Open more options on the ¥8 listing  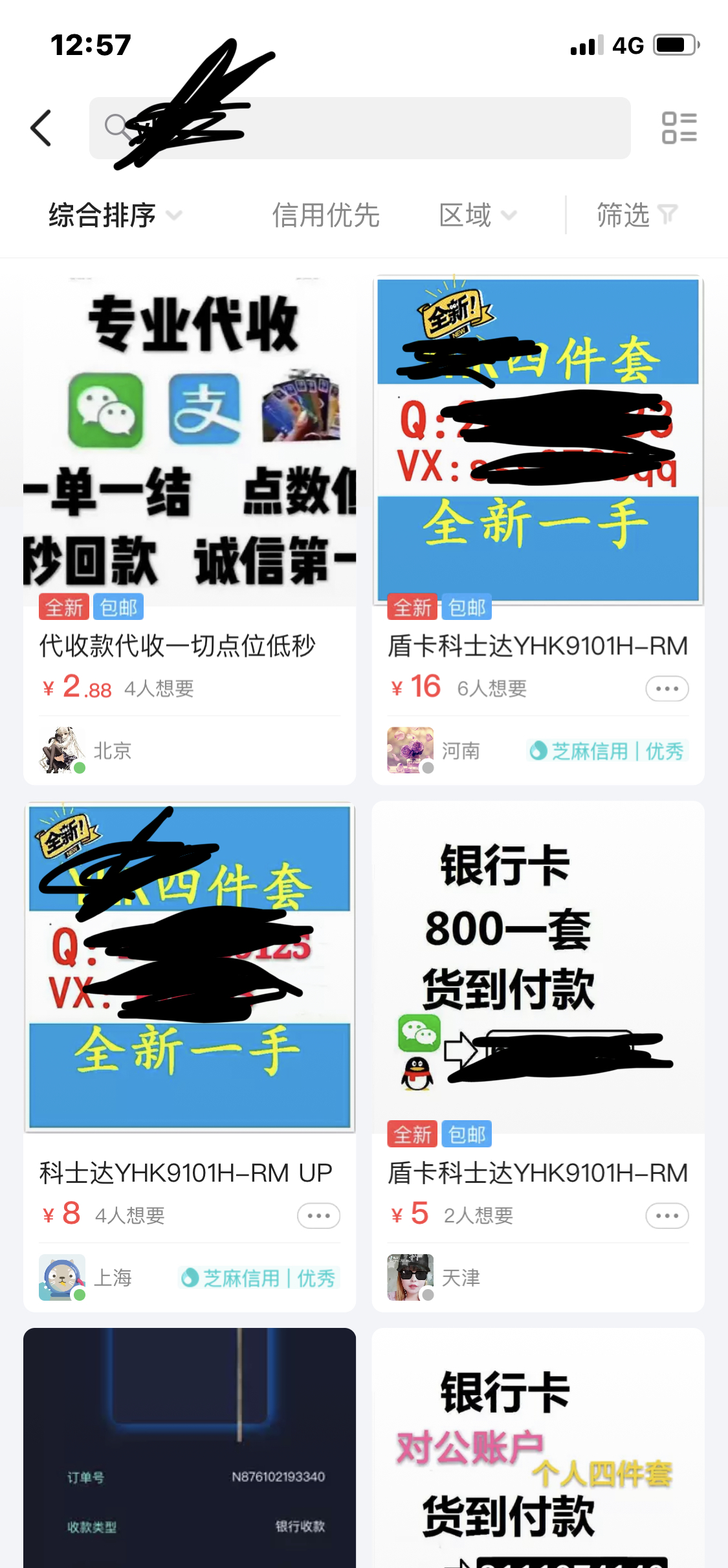pos(318,1215)
